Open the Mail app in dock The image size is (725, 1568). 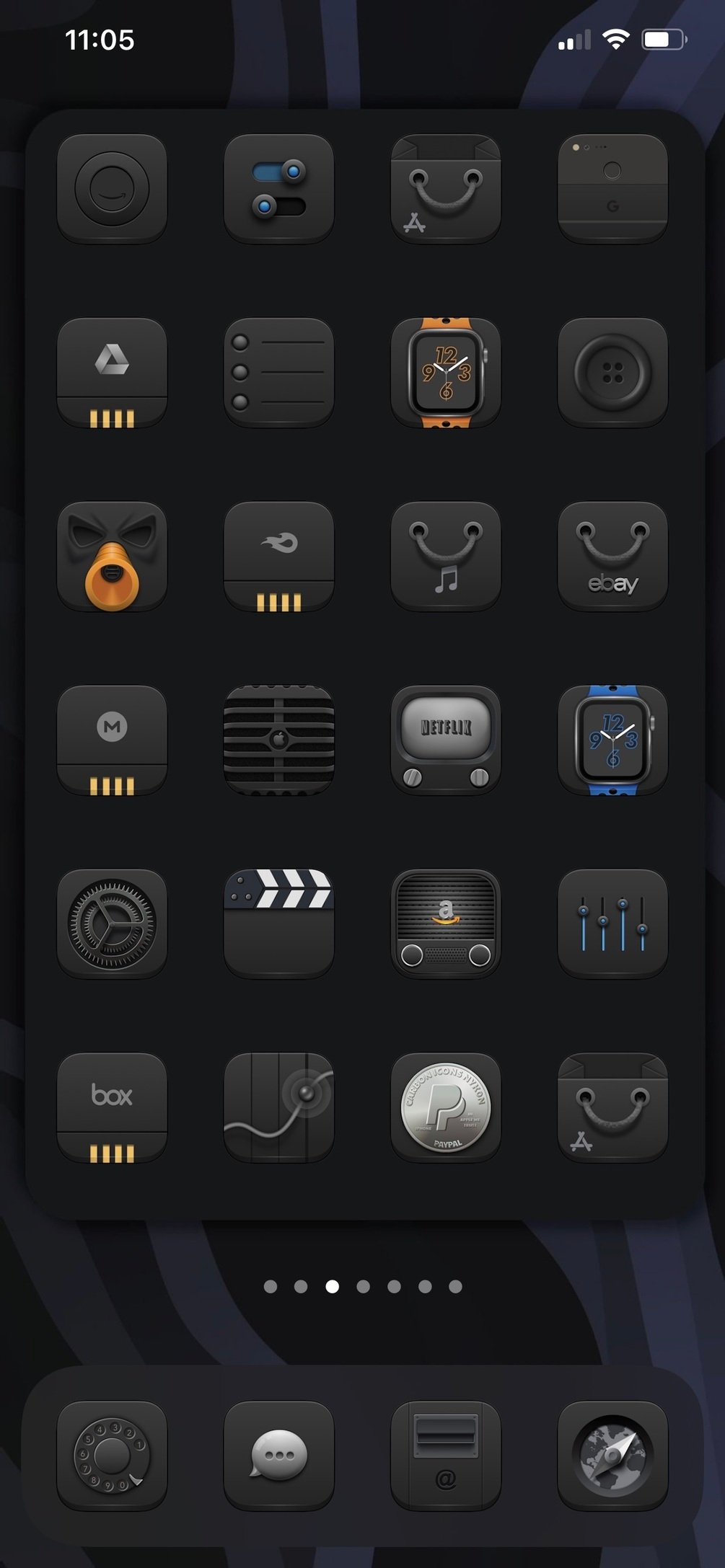pos(446,1456)
